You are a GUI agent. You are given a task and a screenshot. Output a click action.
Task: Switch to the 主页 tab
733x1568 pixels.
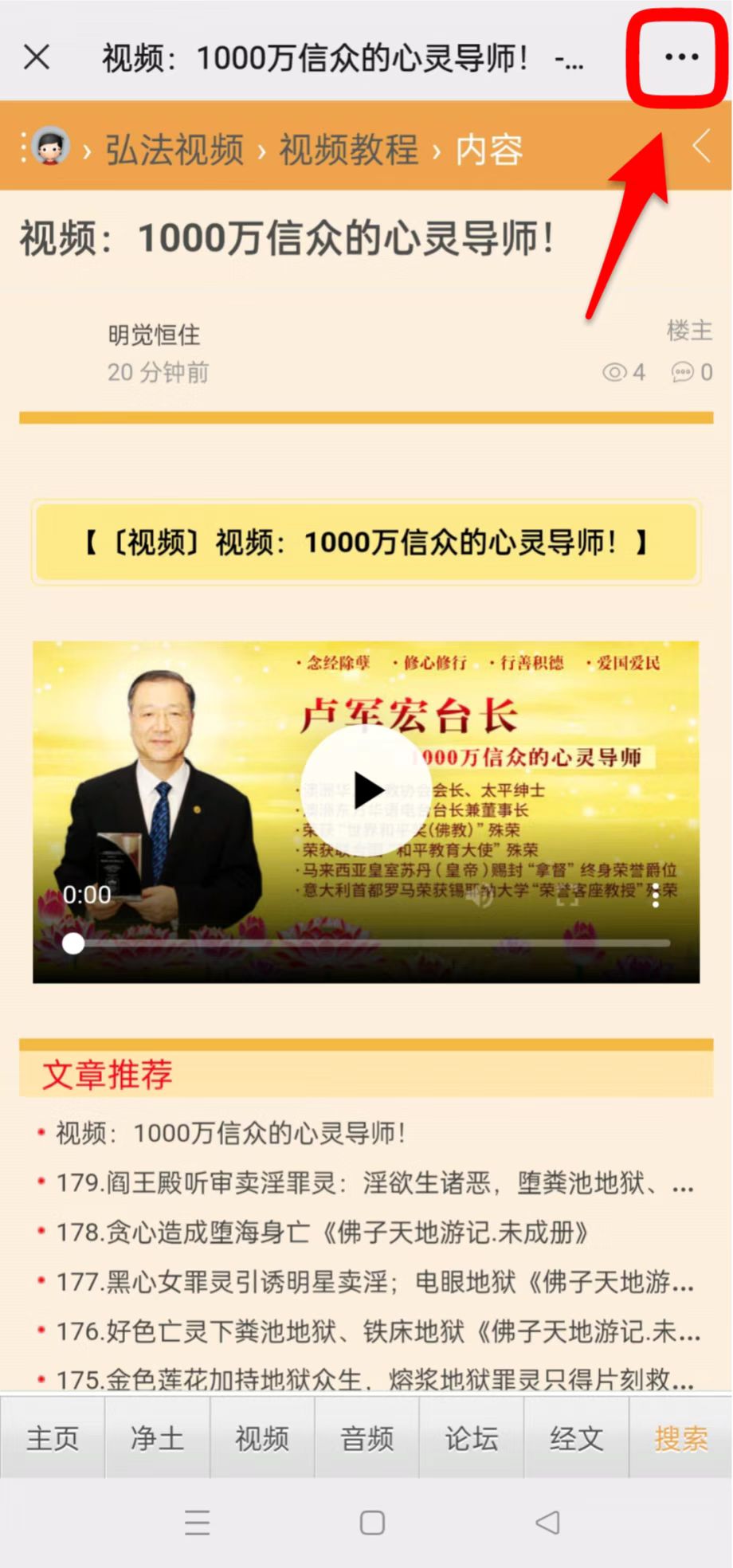pyautogui.click(x=53, y=1439)
